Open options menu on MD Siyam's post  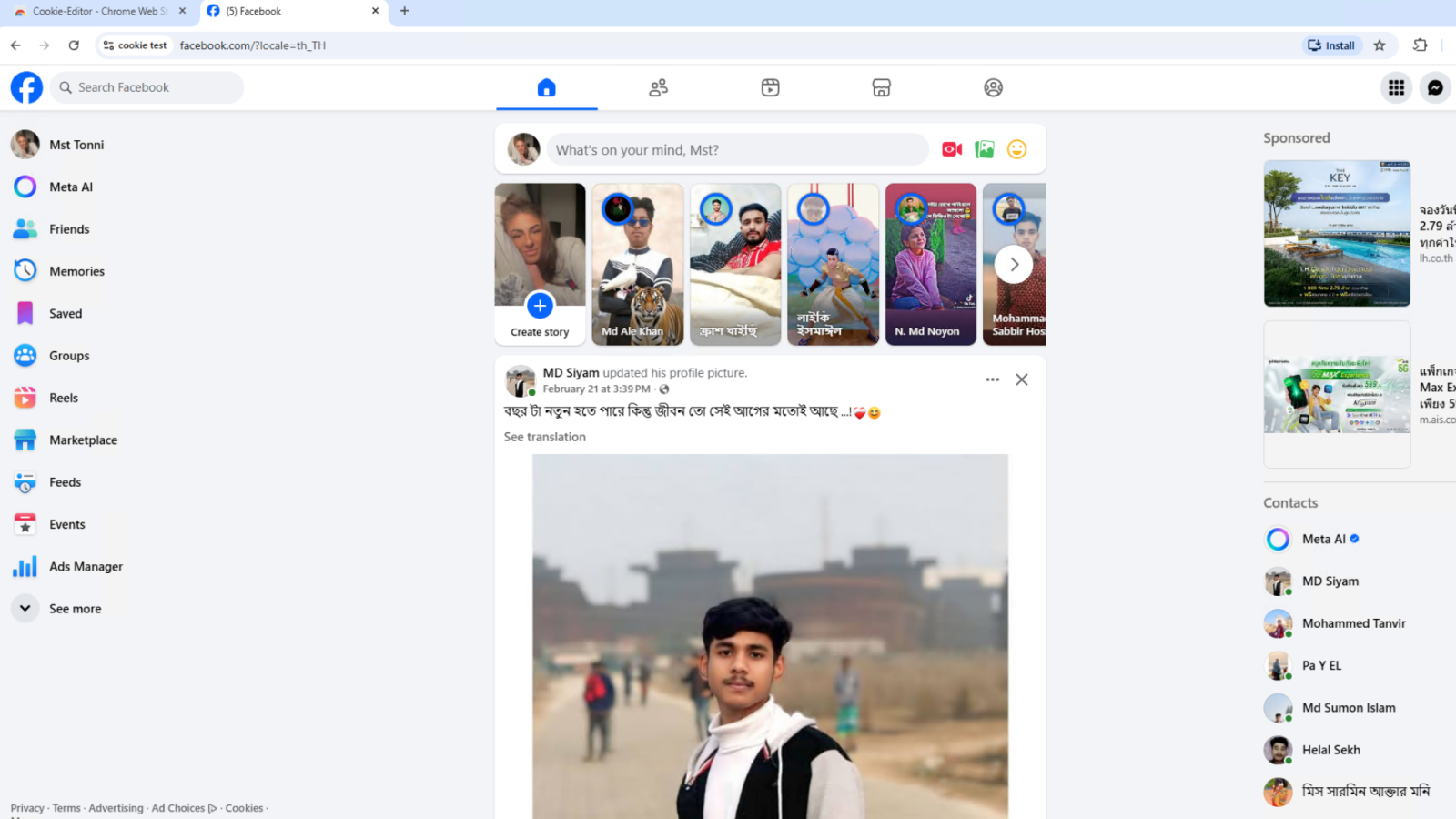[x=992, y=379]
